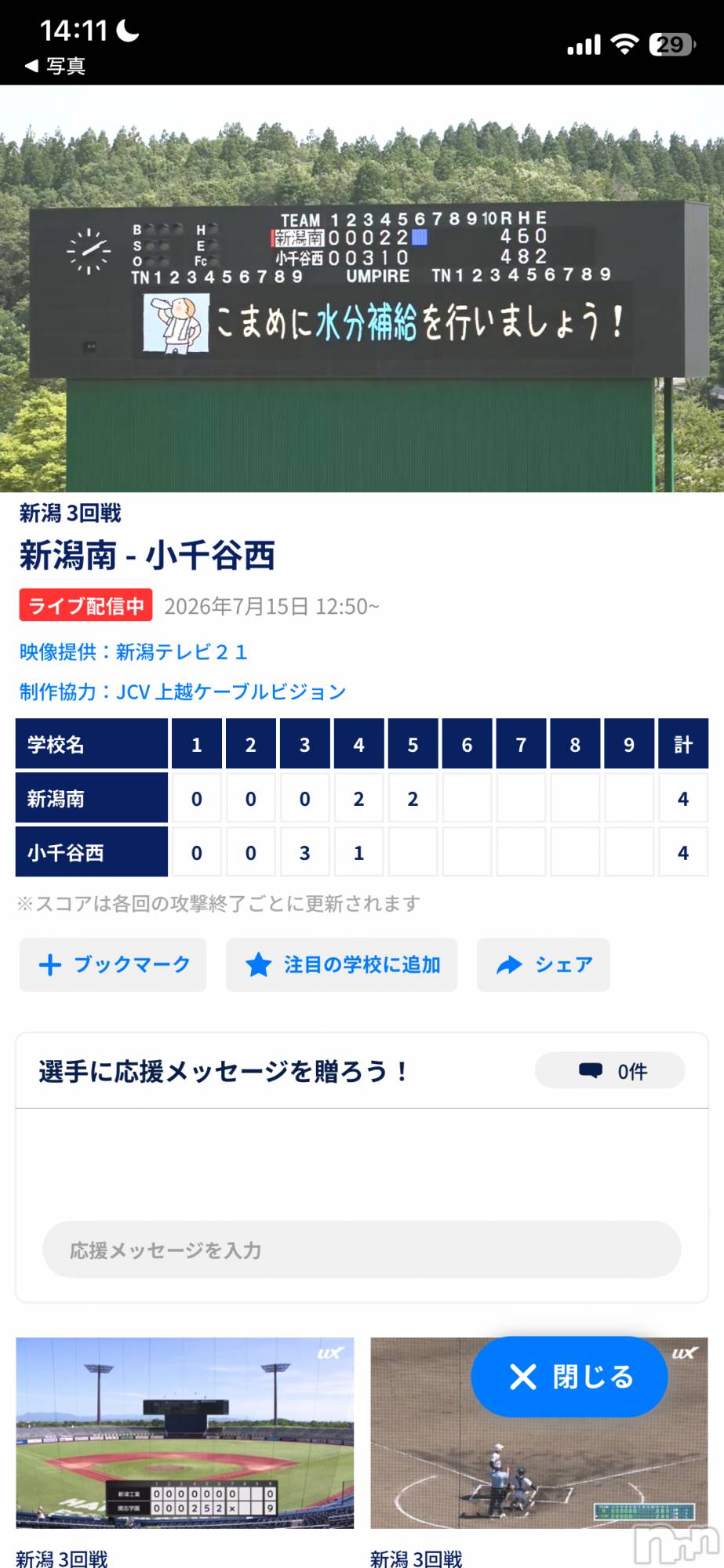Open the 0件 message count button
Image resolution: width=724 pixels, height=1568 pixels.
click(x=609, y=1071)
